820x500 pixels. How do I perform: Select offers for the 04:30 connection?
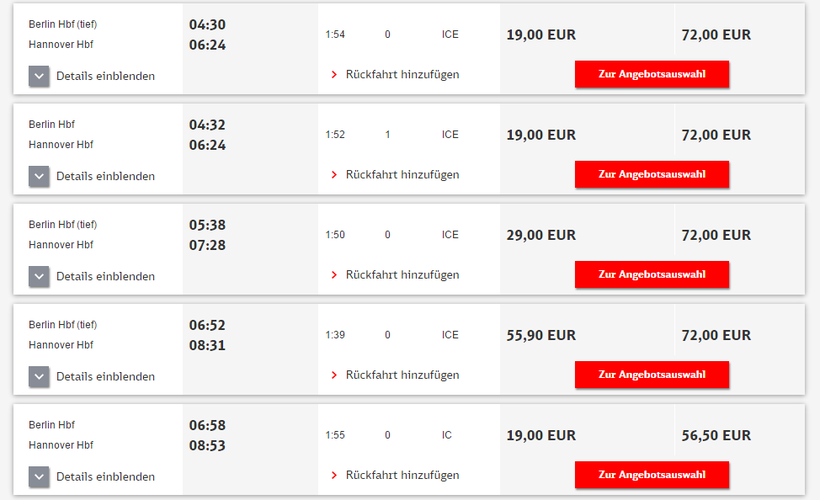click(651, 74)
